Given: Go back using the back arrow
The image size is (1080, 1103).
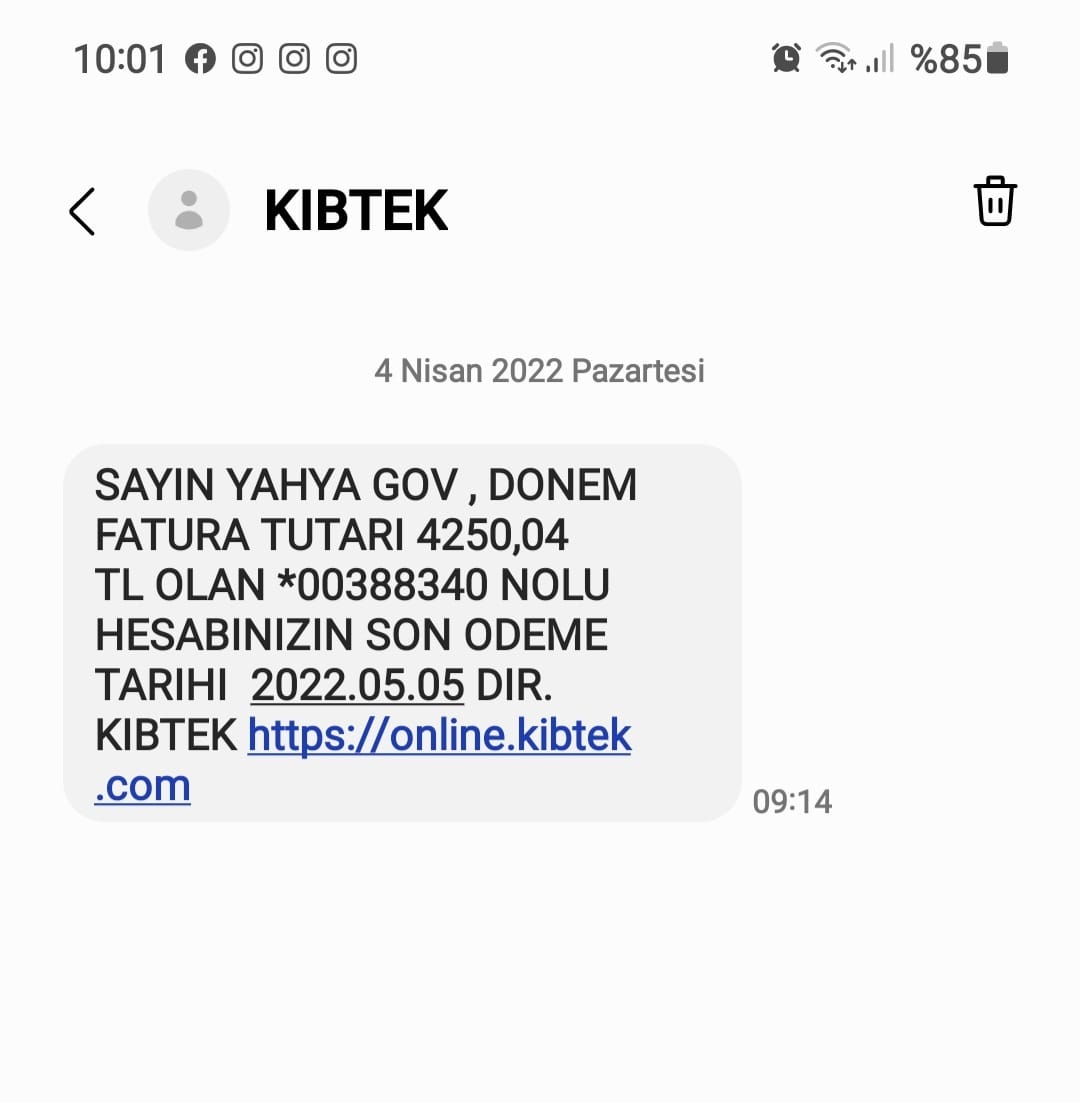Looking at the screenshot, I should point(82,212).
